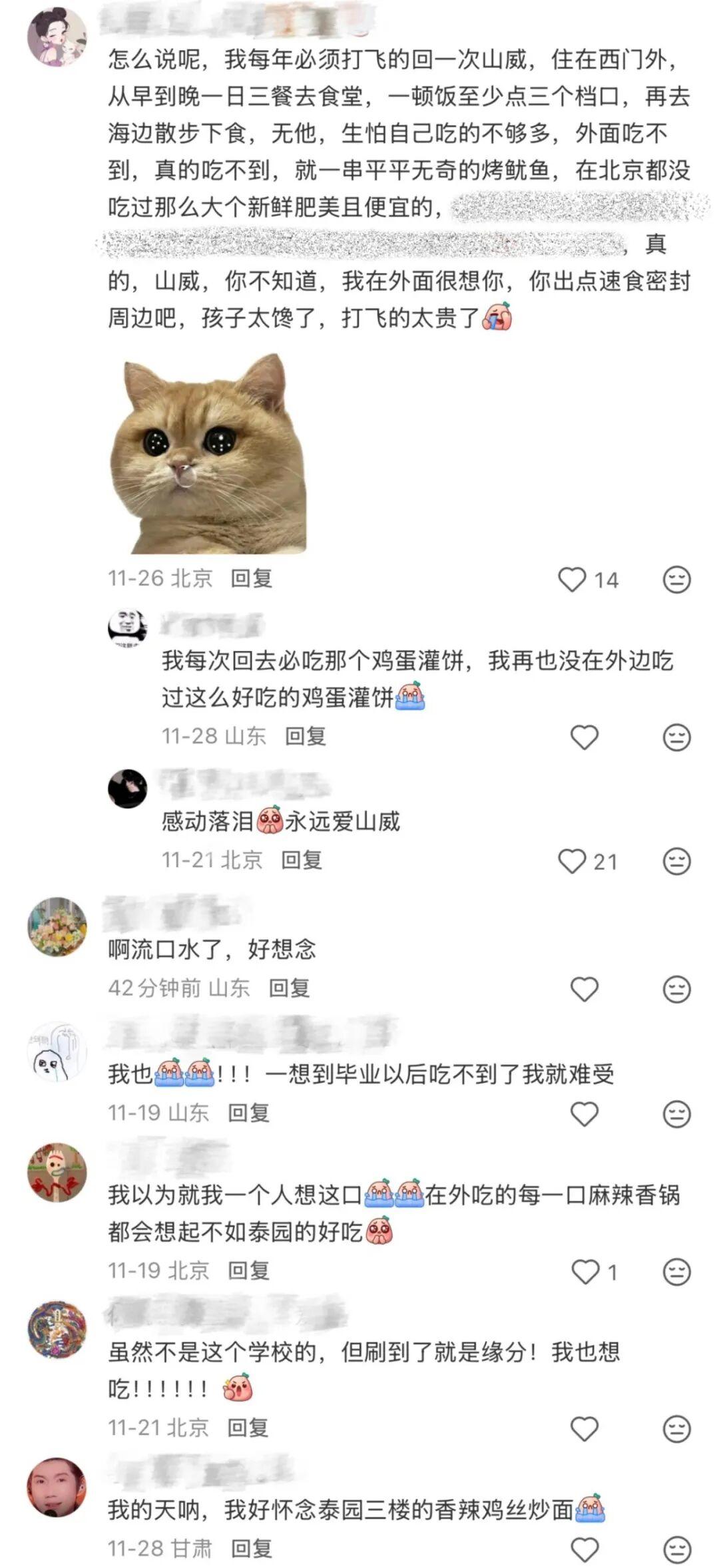Reply to the 11-19 山东 comment

click(249, 1113)
